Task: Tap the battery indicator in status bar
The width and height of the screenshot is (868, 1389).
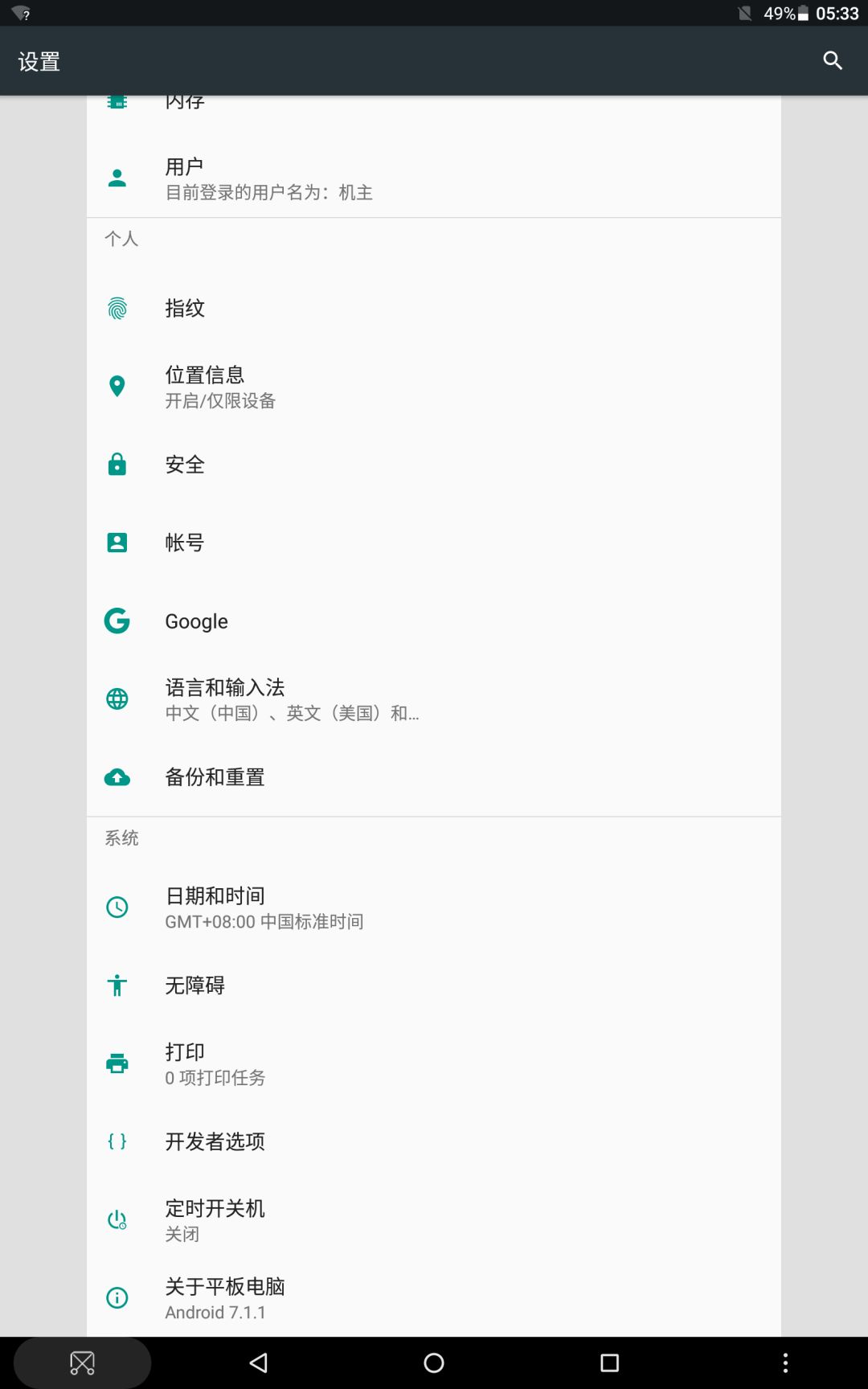Action: pos(804,13)
